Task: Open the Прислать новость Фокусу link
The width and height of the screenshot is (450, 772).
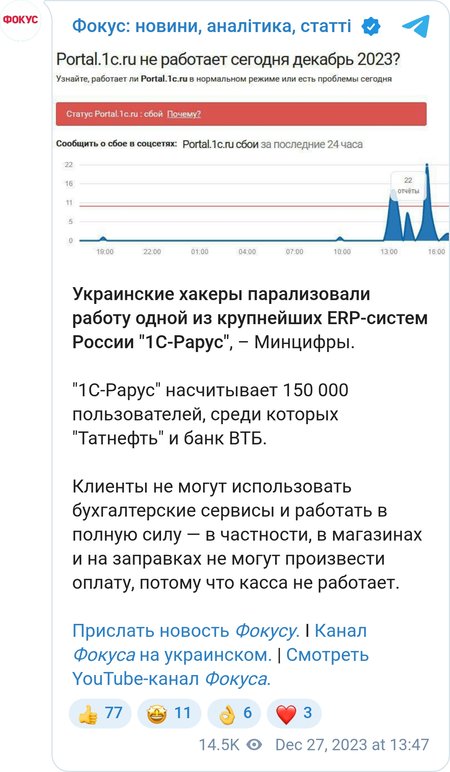Action: 186,631
